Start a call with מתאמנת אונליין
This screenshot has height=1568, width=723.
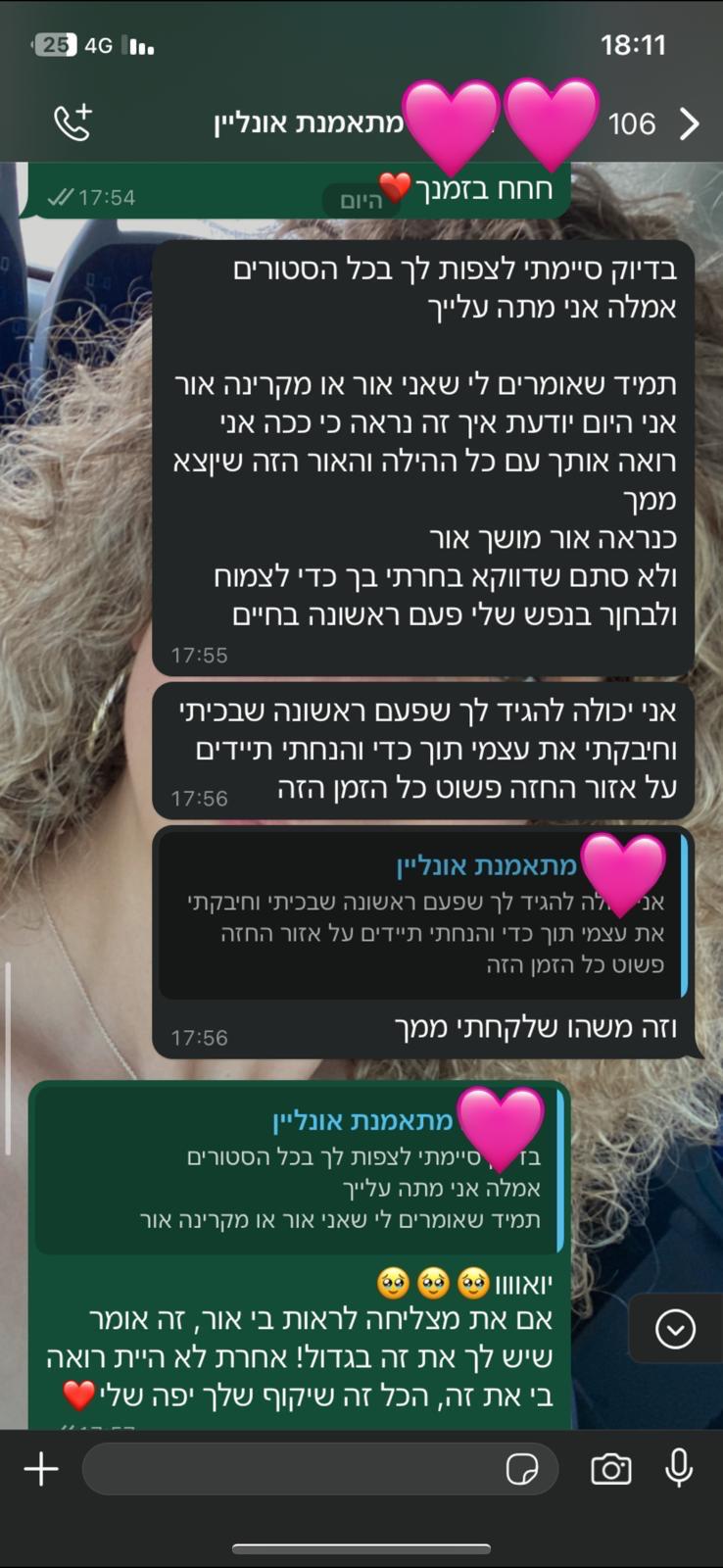pyautogui.click(x=72, y=122)
